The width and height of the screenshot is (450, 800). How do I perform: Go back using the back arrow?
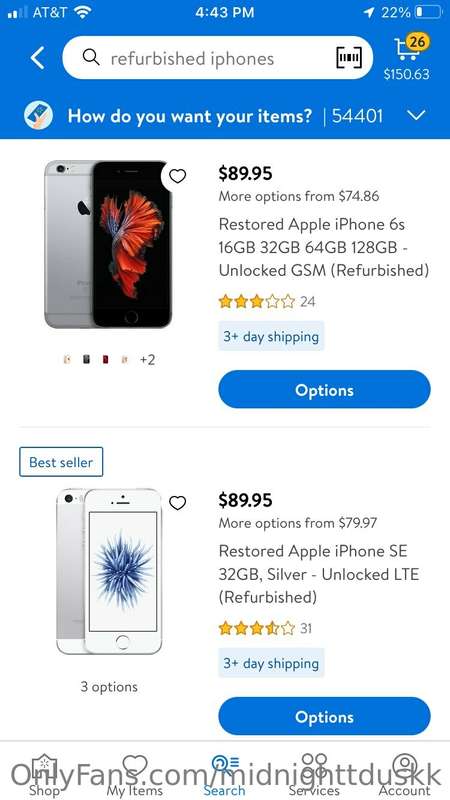click(x=37, y=58)
